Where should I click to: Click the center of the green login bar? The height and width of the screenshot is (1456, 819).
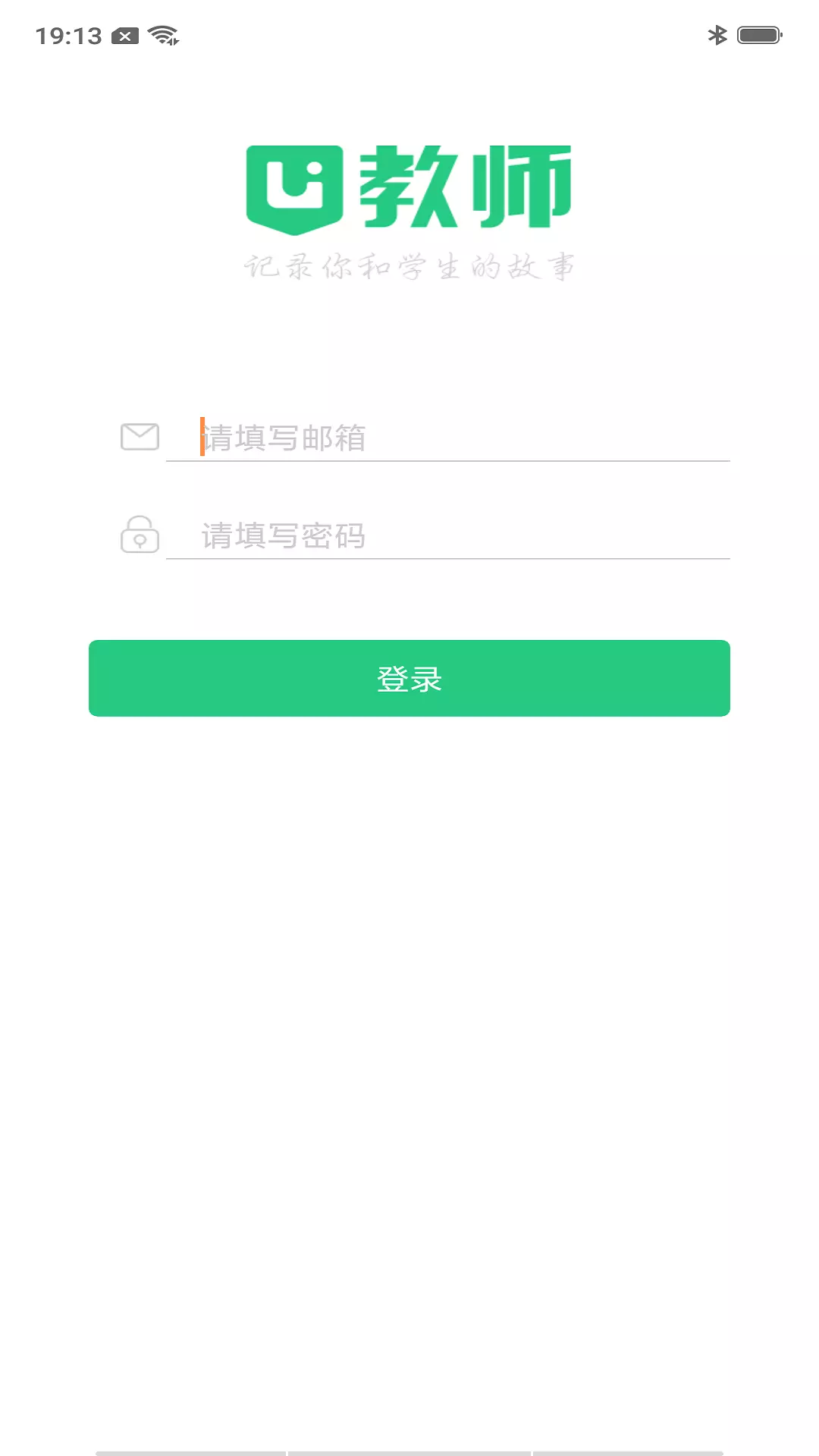409,678
